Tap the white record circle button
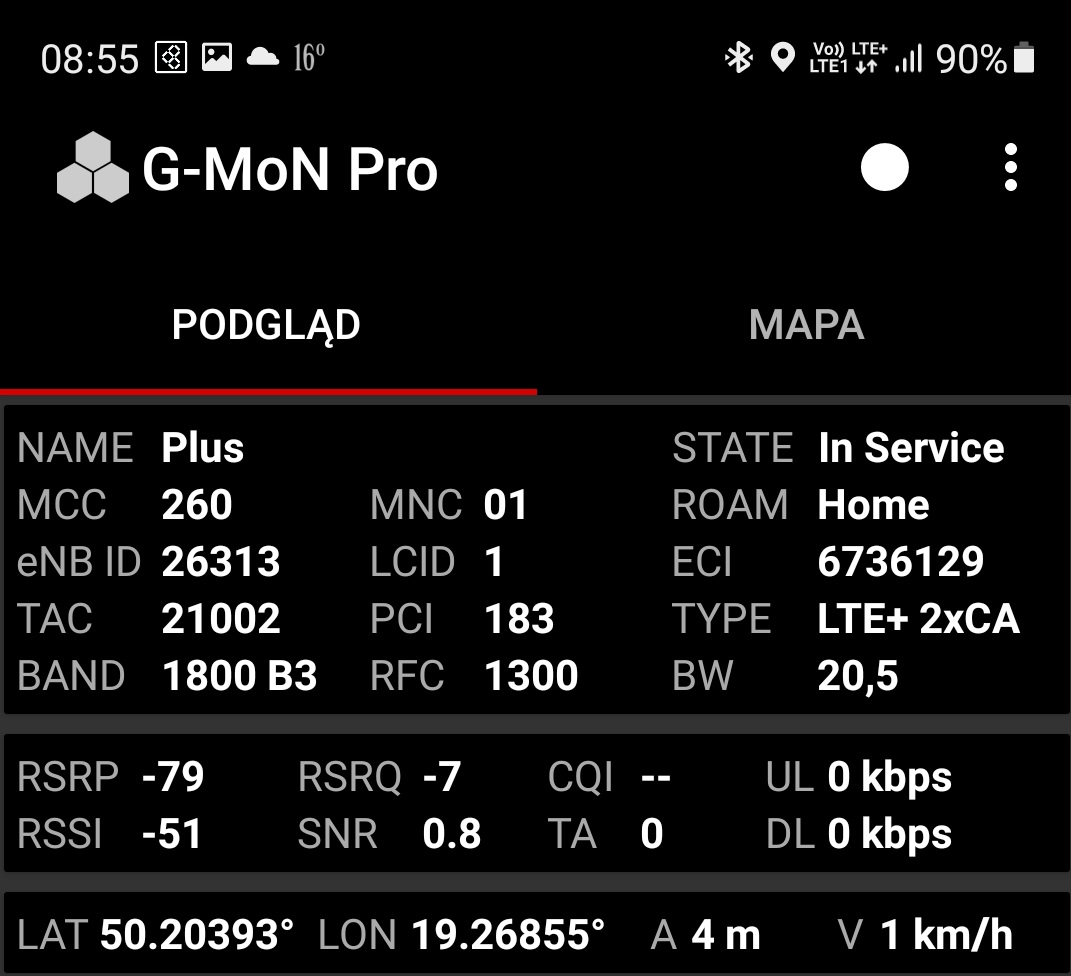The width and height of the screenshot is (1071, 976). tap(885, 168)
